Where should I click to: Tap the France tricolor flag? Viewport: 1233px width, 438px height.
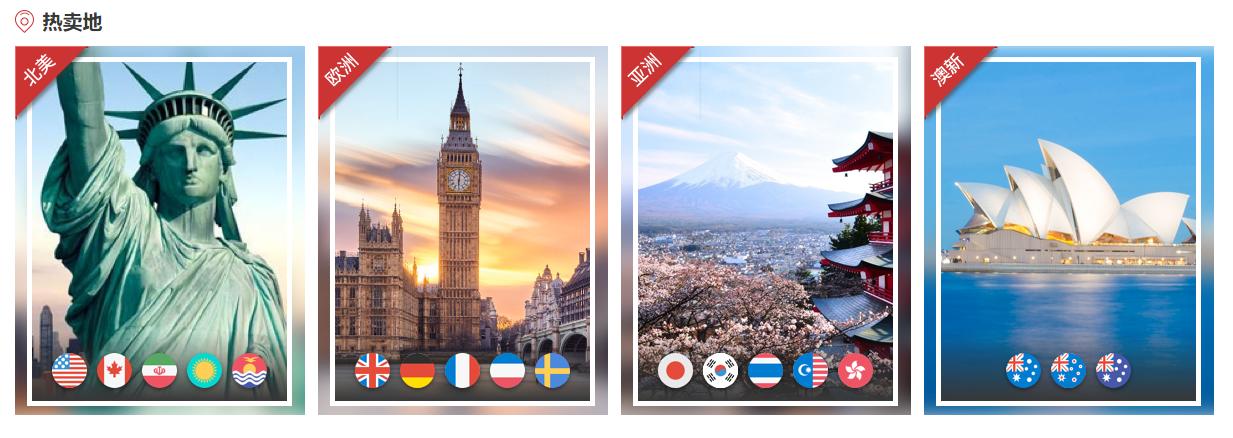click(463, 371)
